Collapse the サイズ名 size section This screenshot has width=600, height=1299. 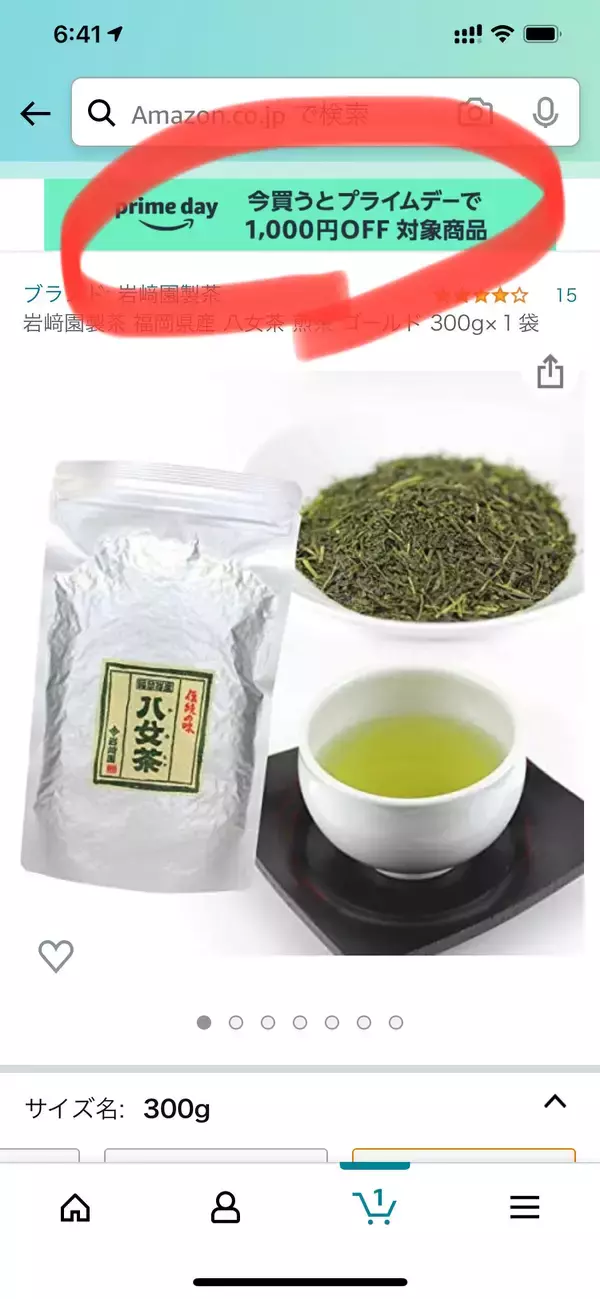[x=554, y=1102]
